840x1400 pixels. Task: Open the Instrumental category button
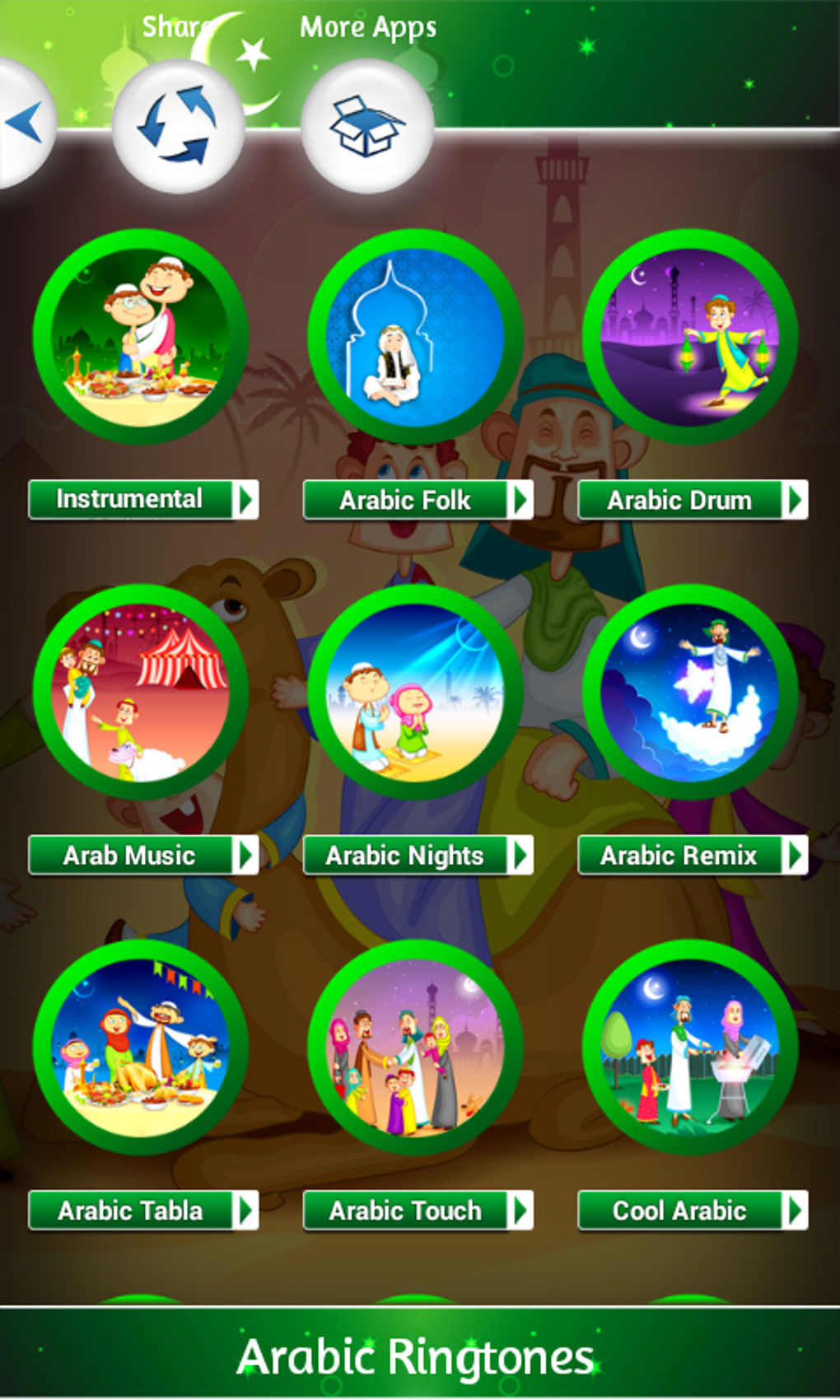[x=142, y=499]
